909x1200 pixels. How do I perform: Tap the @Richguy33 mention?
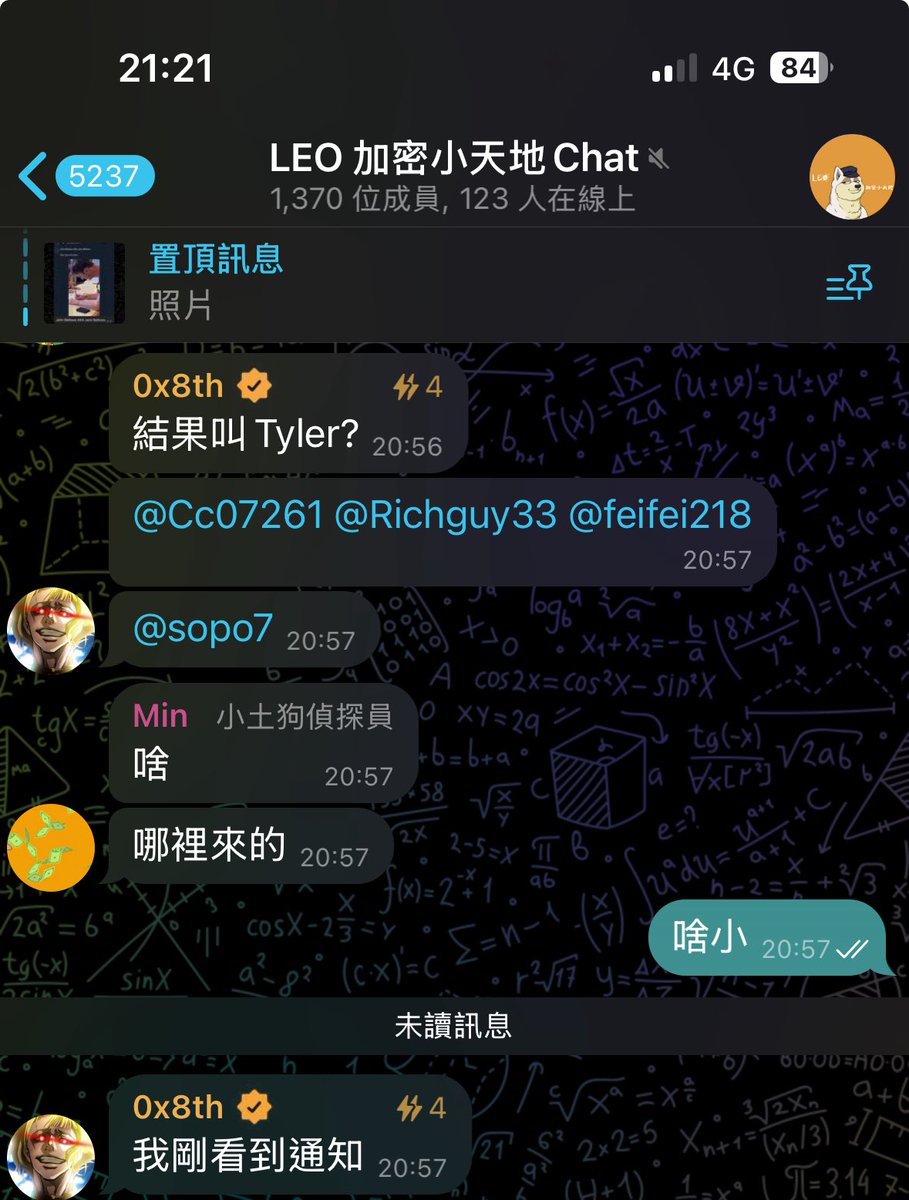(x=445, y=515)
